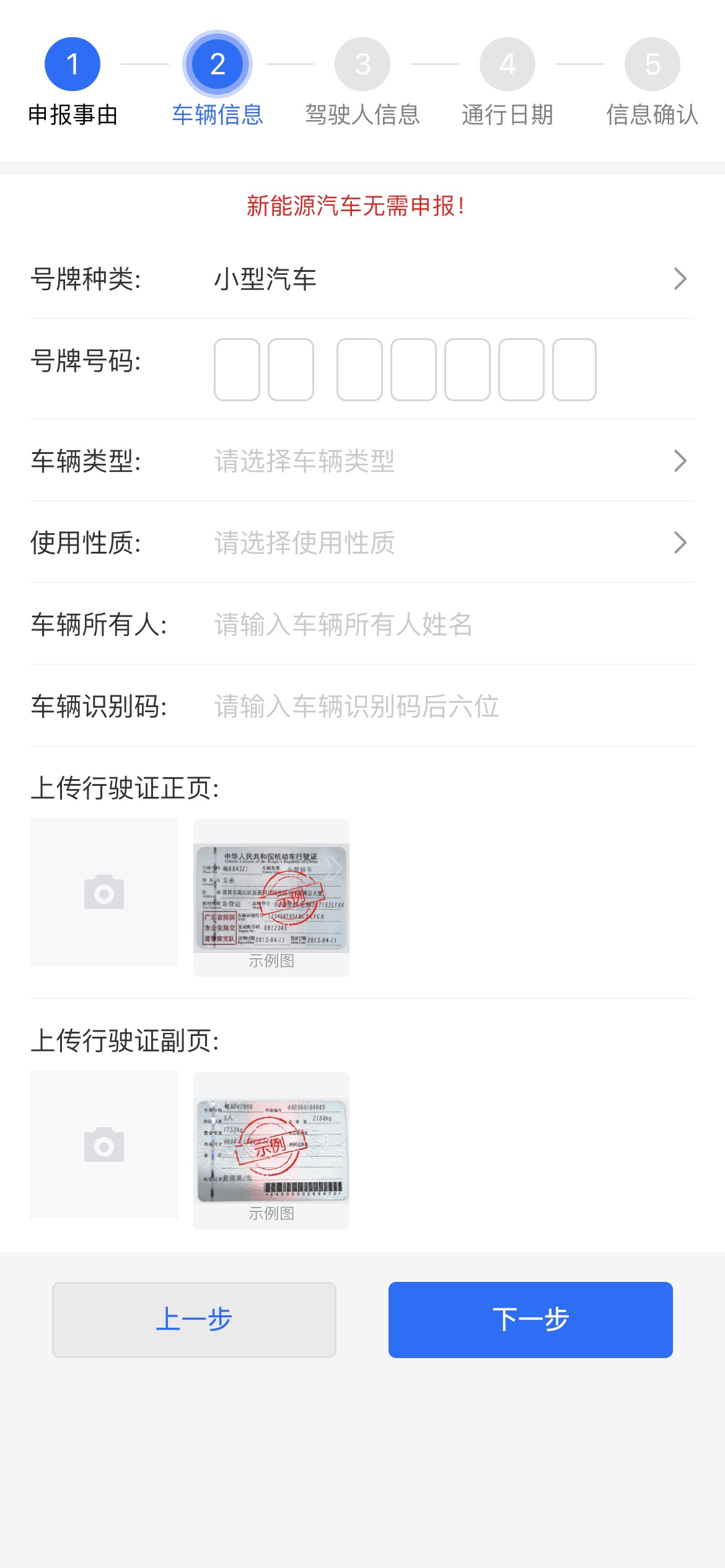This screenshot has width=725, height=1568.
Task: Continue with the 下一步 button
Action: point(530,1320)
